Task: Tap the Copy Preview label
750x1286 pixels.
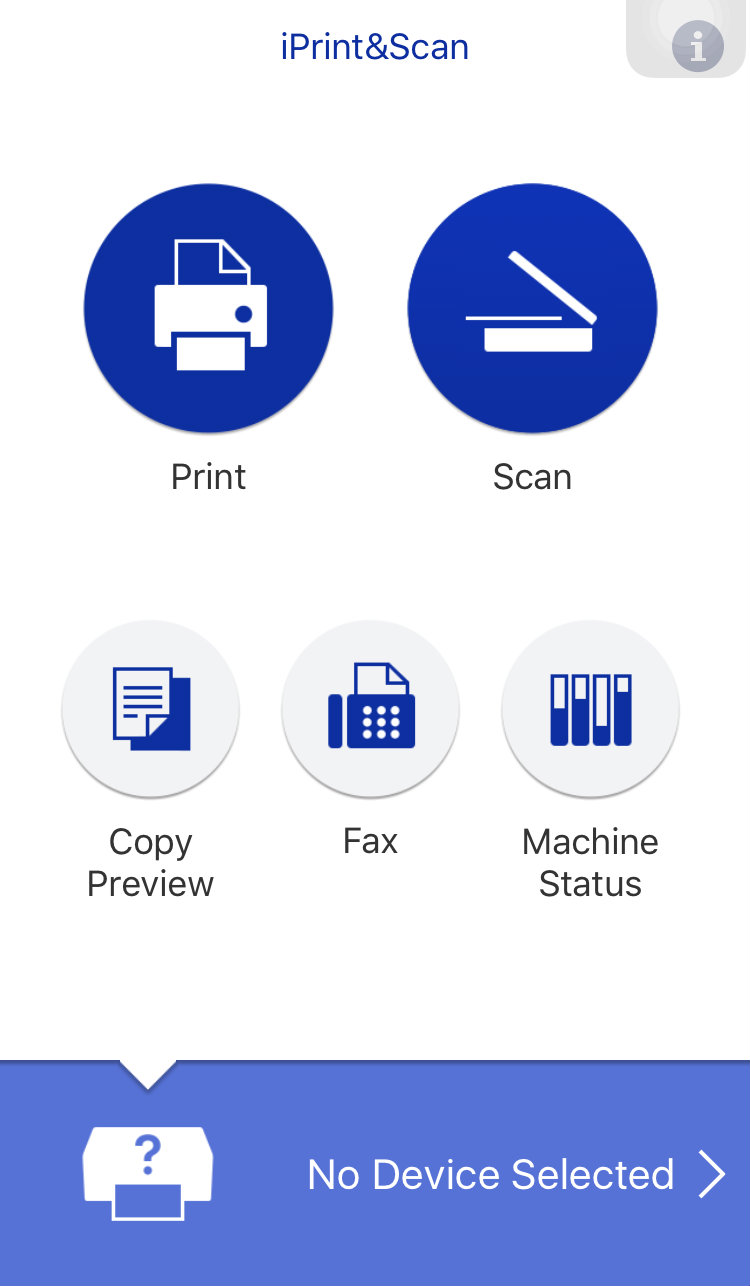Action: pyautogui.click(x=150, y=862)
